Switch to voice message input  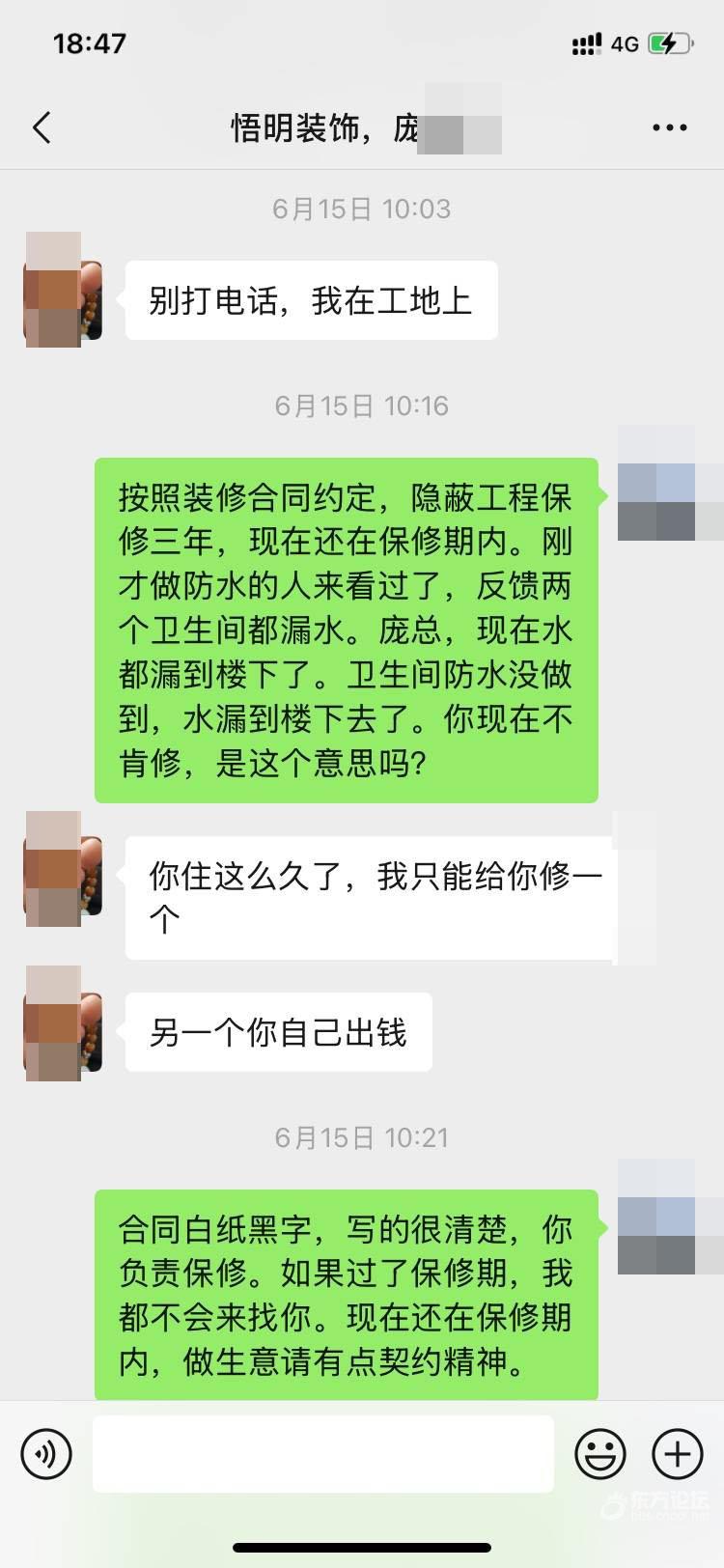pyautogui.click(x=46, y=1453)
